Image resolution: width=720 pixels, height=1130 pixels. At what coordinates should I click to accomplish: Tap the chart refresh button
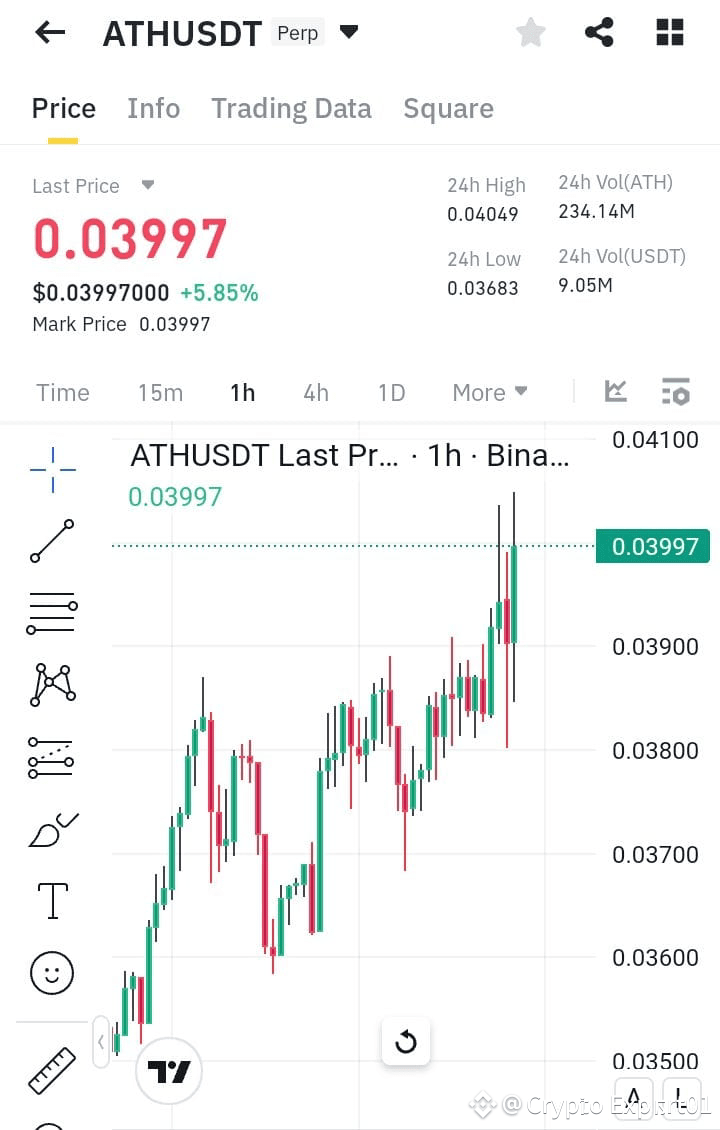tap(405, 1041)
